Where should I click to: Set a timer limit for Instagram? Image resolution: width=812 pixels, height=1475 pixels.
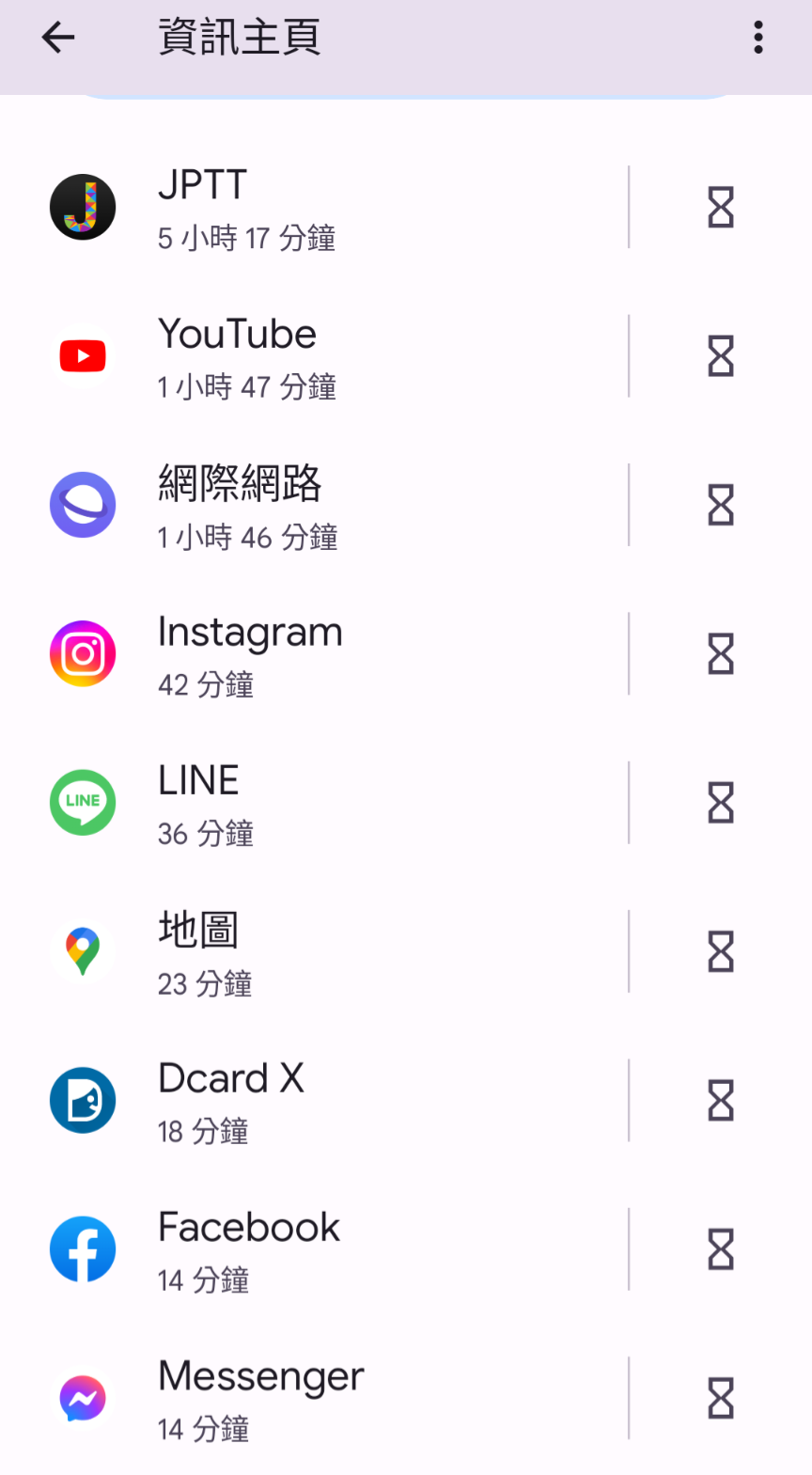721,654
